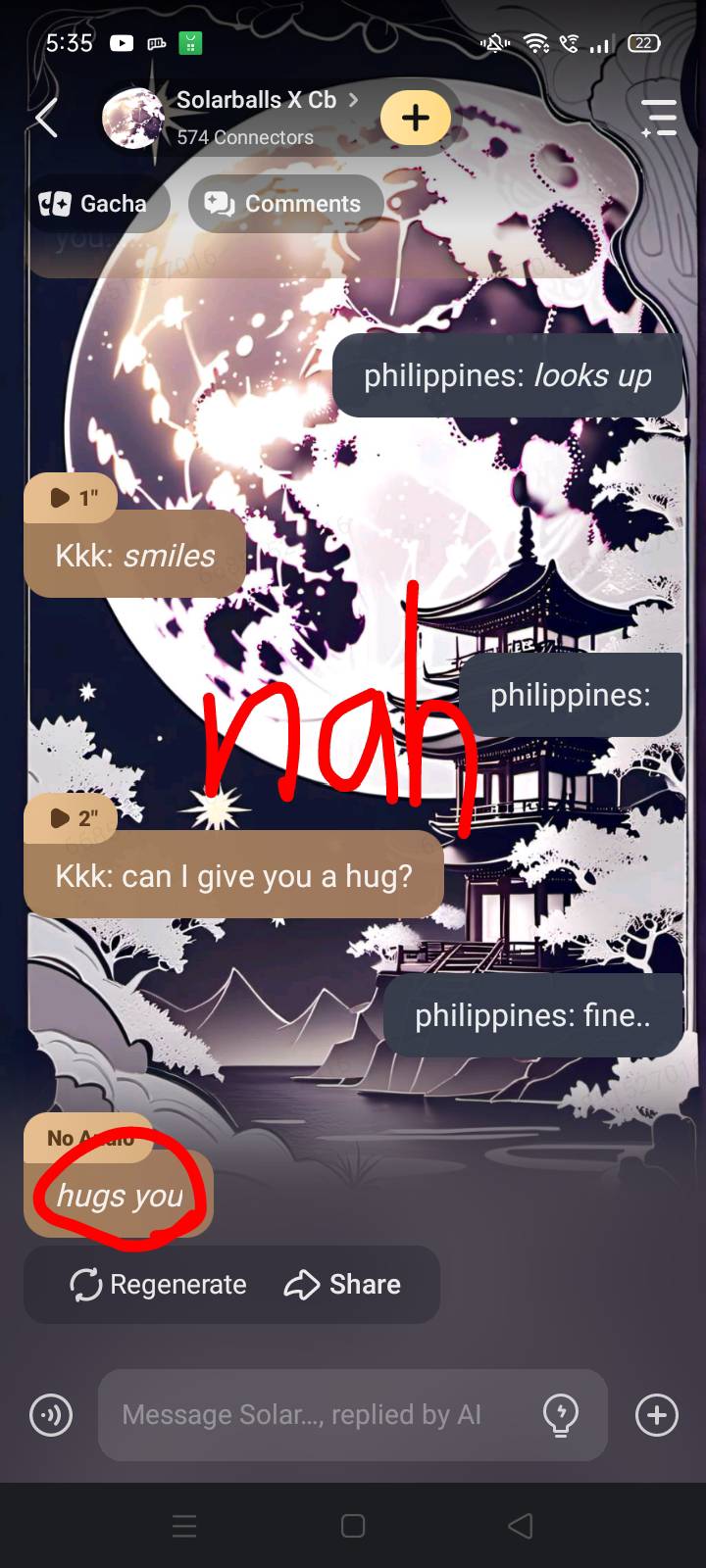
Task: Tap the voice call icon beside the input
Action: click(x=51, y=1415)
